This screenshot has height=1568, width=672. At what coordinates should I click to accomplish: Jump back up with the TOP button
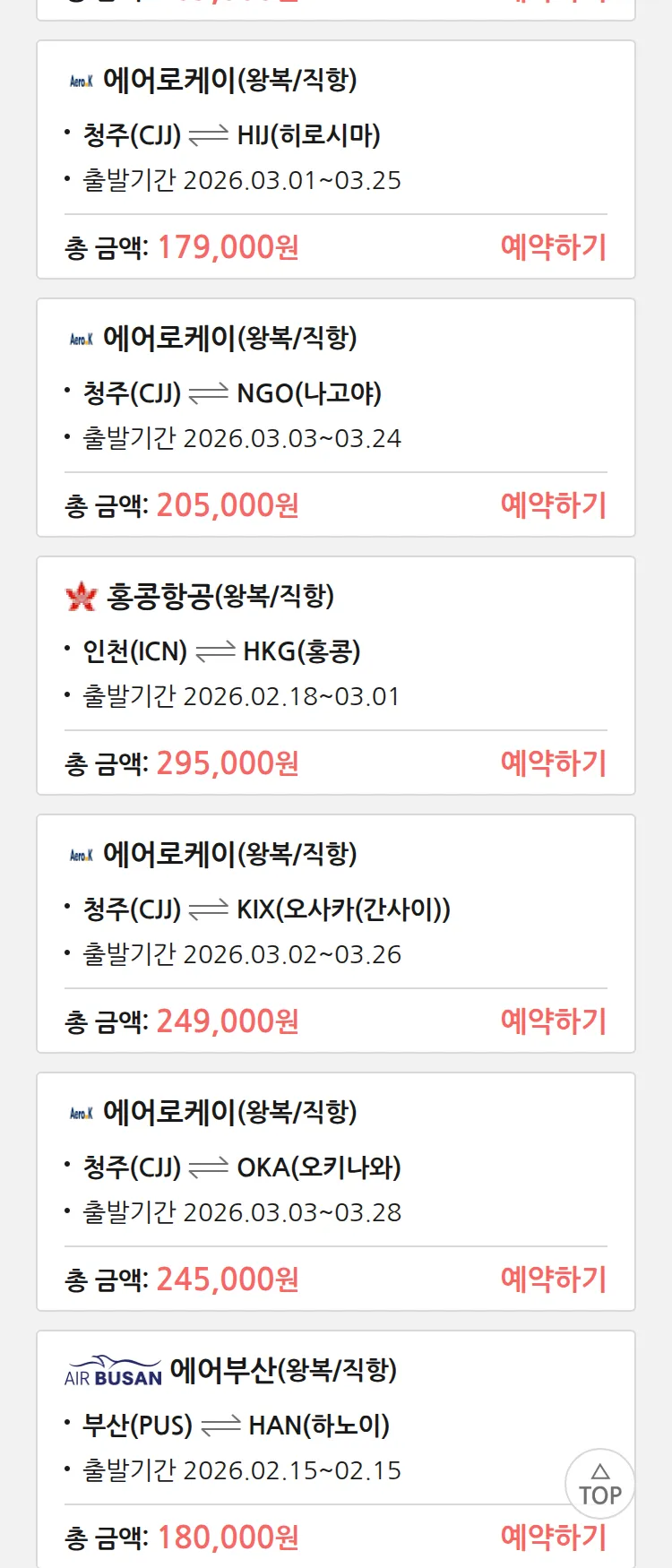point(599,1485)
